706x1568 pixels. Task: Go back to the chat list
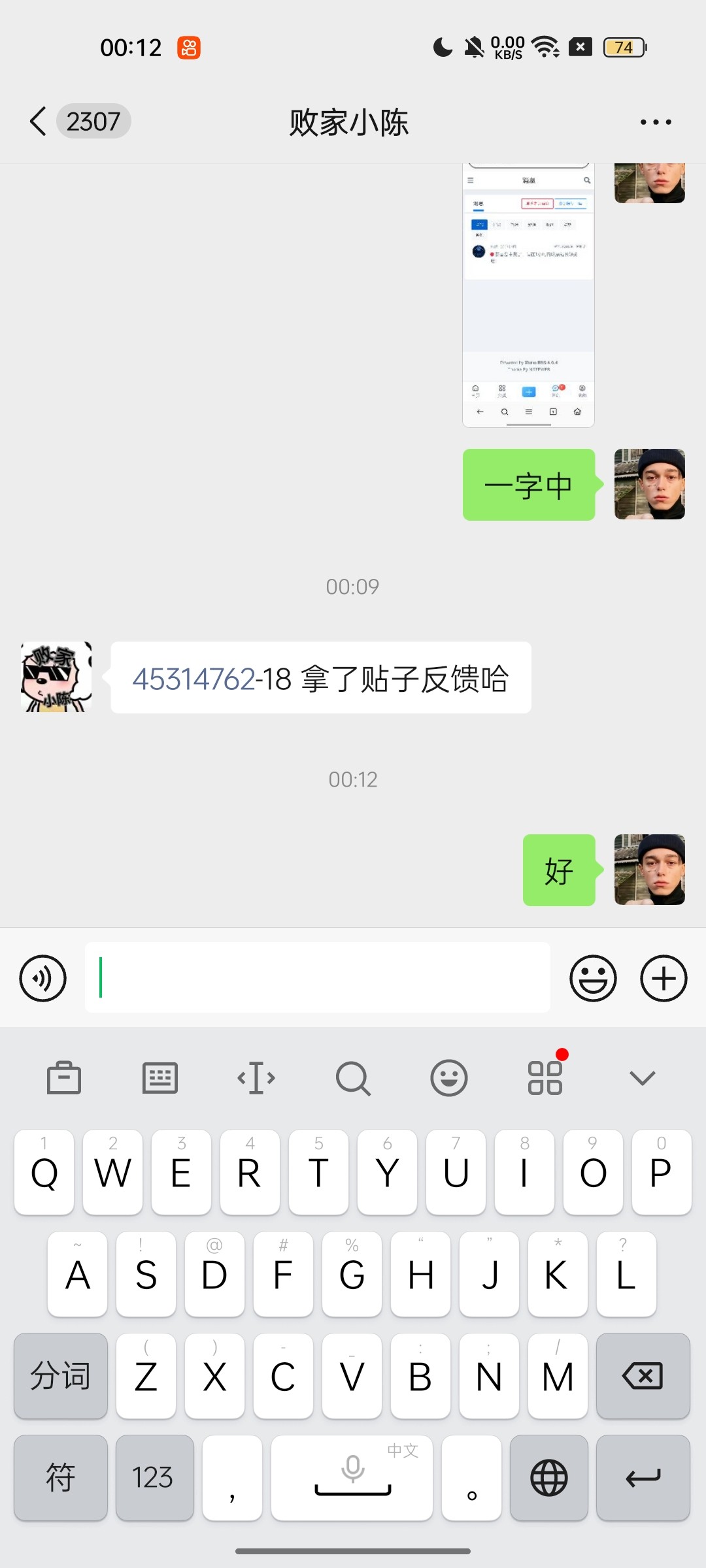click(x=39, y=122)
